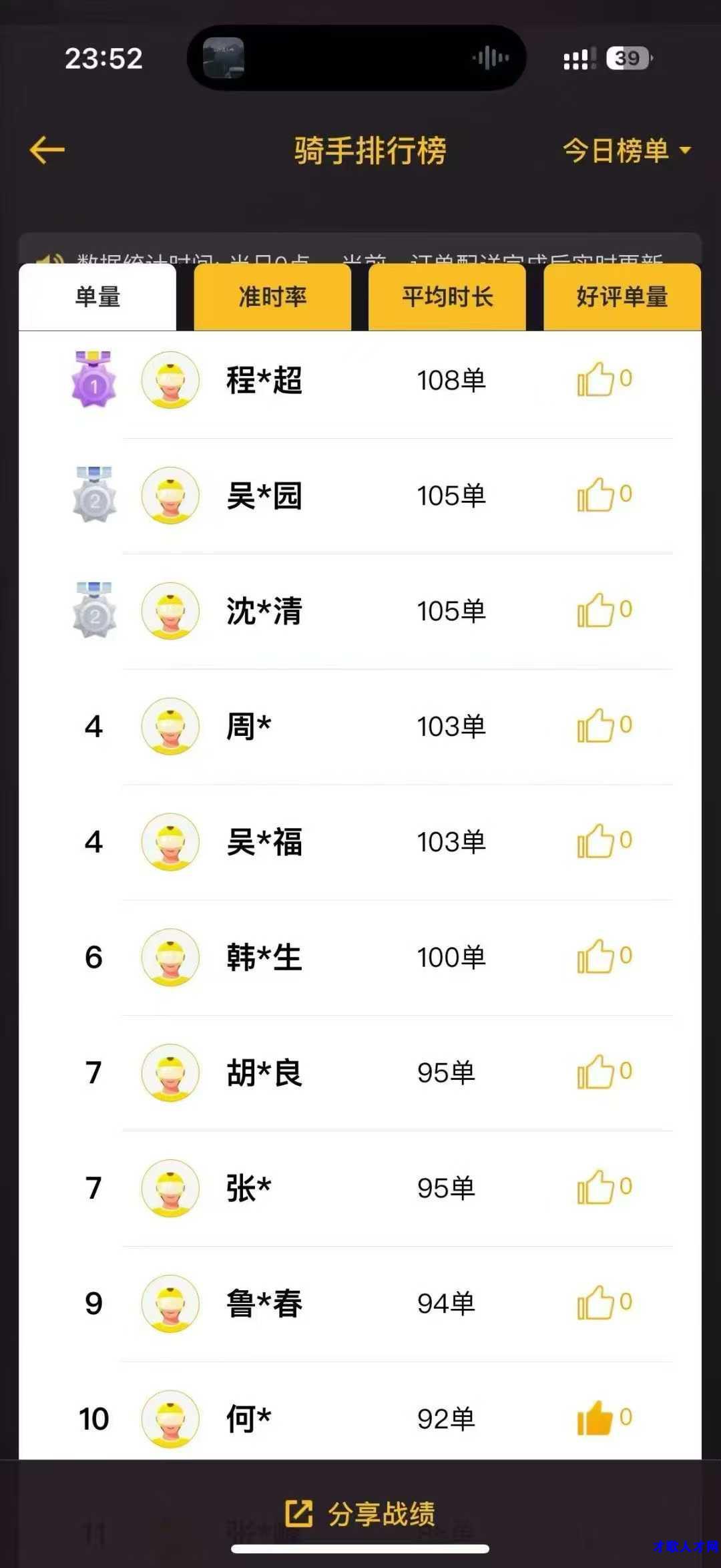Like 张* with 95单
721x1568 pixels.
click(595, 1188)
